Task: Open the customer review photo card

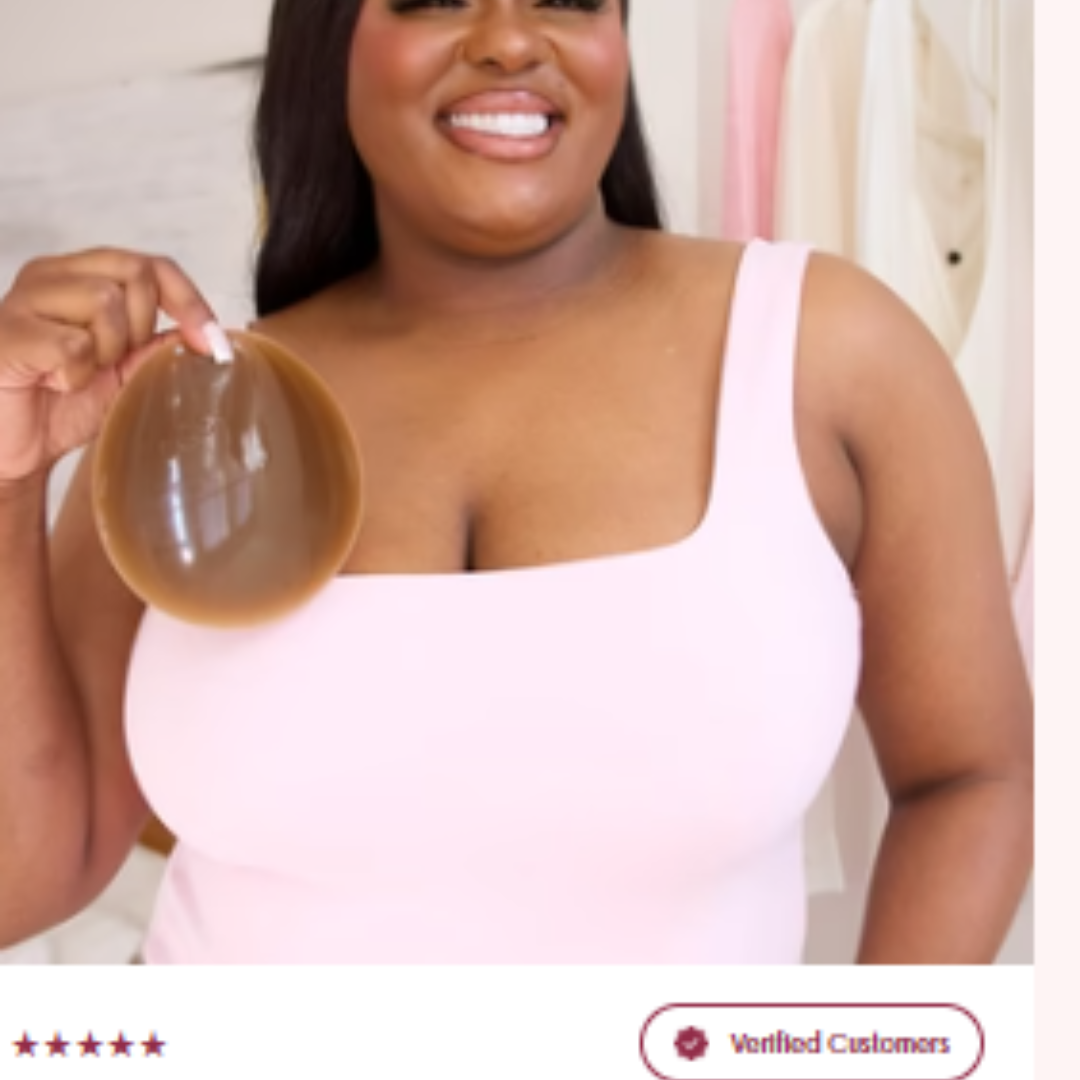Action: point(516,480)
